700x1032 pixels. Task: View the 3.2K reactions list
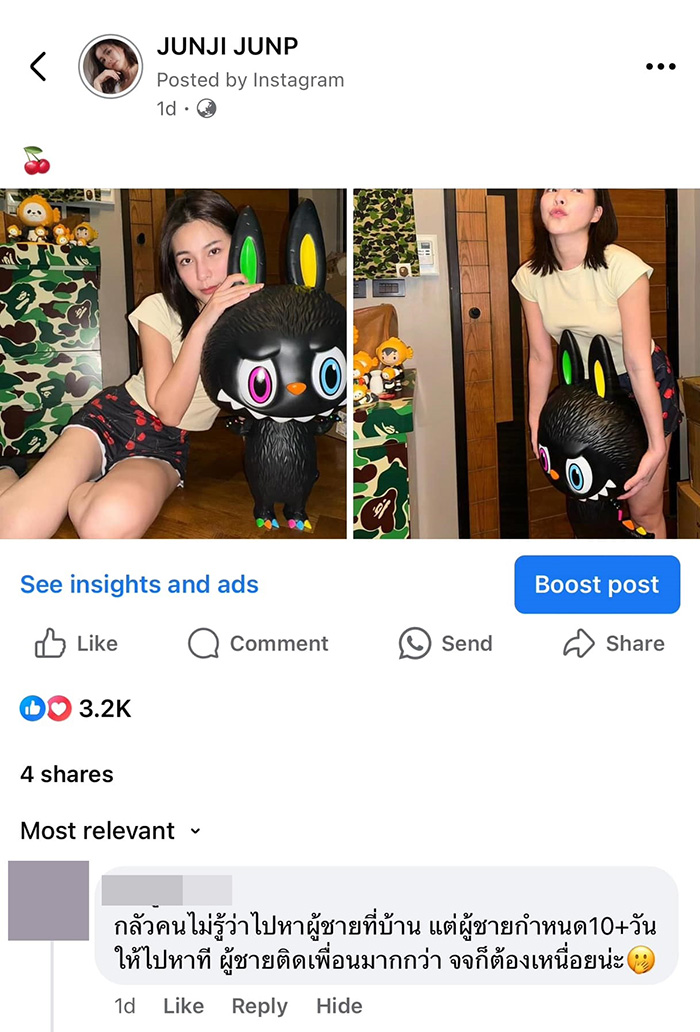[76, 709]
